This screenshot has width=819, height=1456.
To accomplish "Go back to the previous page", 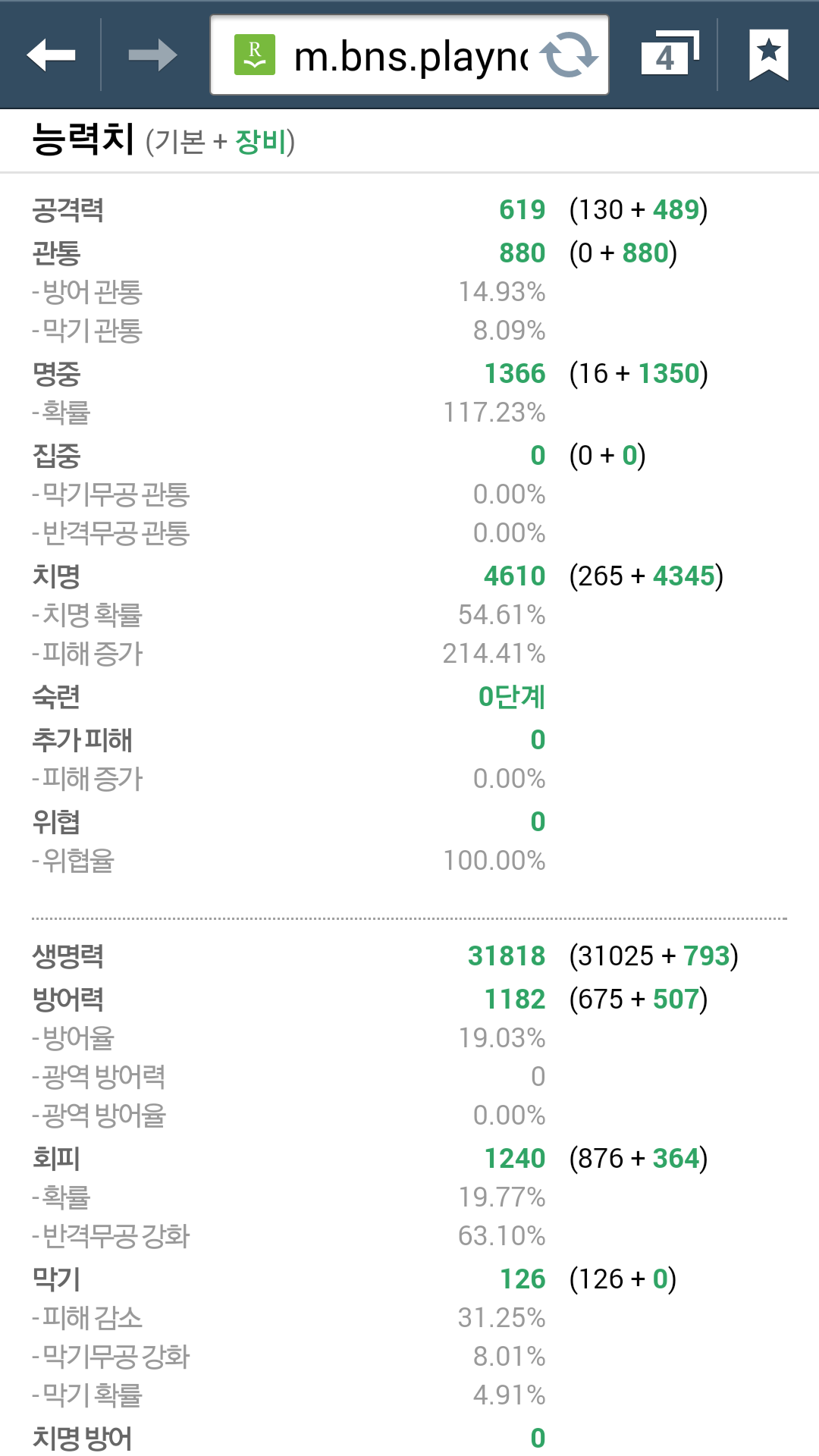I will (51, 55).
